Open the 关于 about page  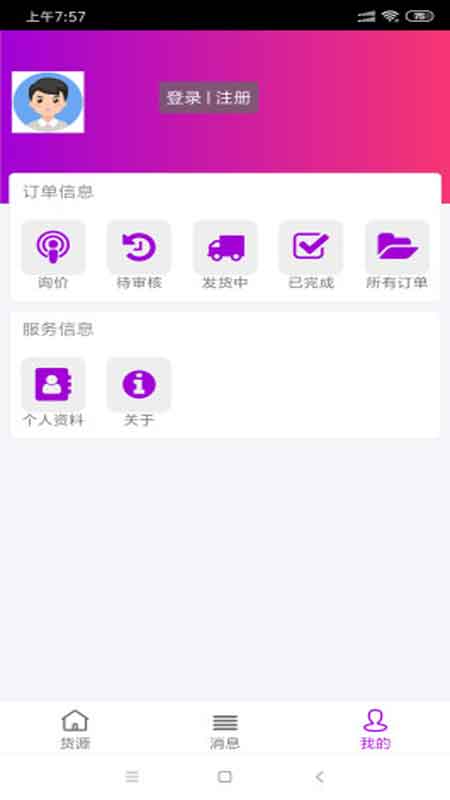click(x=139, y=392)
